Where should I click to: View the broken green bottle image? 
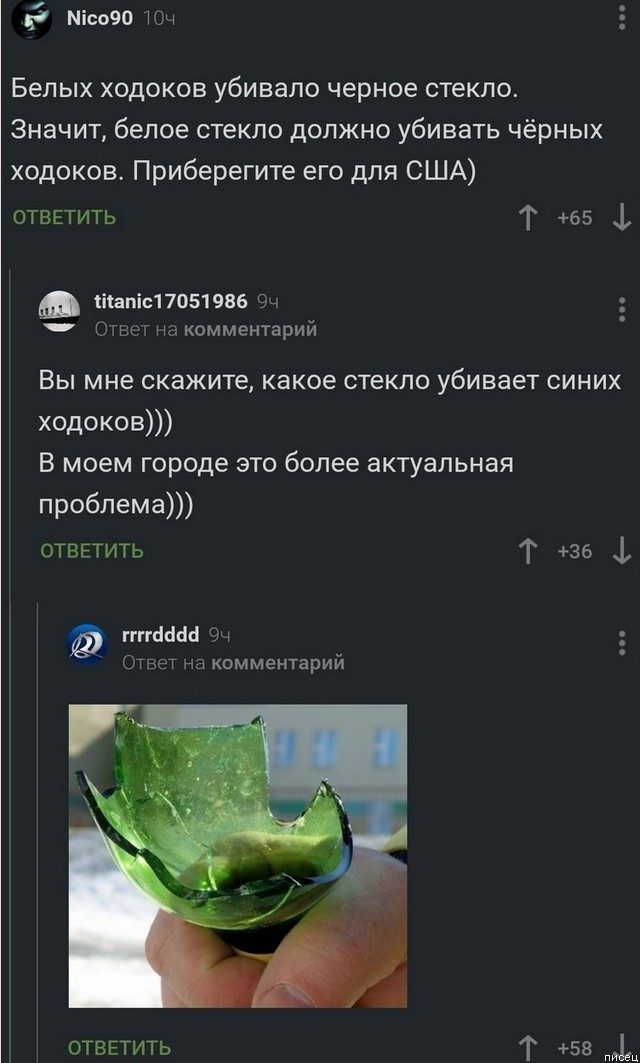[238, 856]
